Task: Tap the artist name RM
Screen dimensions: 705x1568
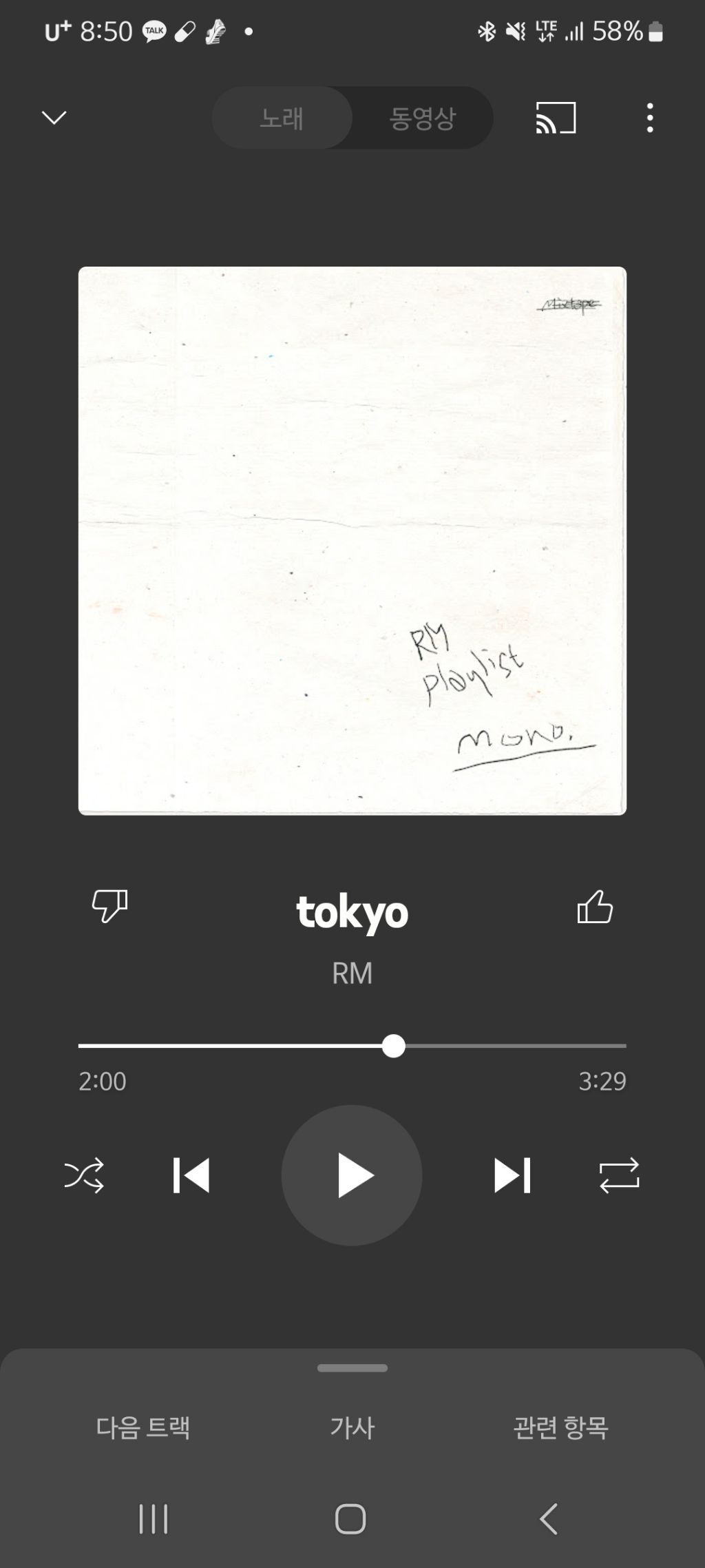Action: (x=352, y=973)
